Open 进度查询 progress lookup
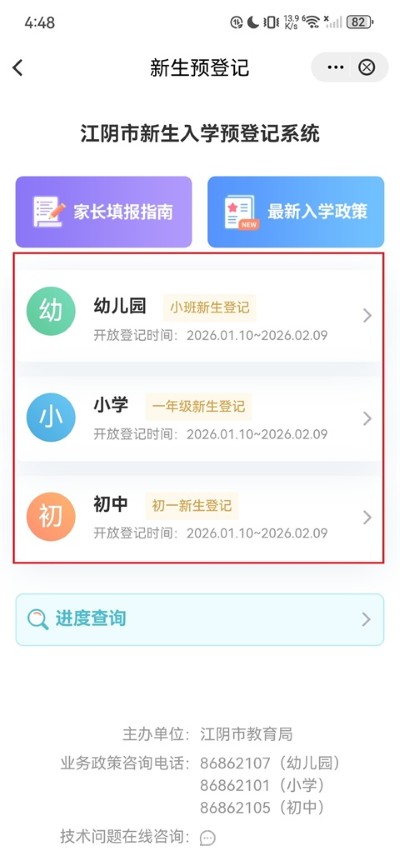The height and width of the screenshot is (867, 400). click(199, 619)
